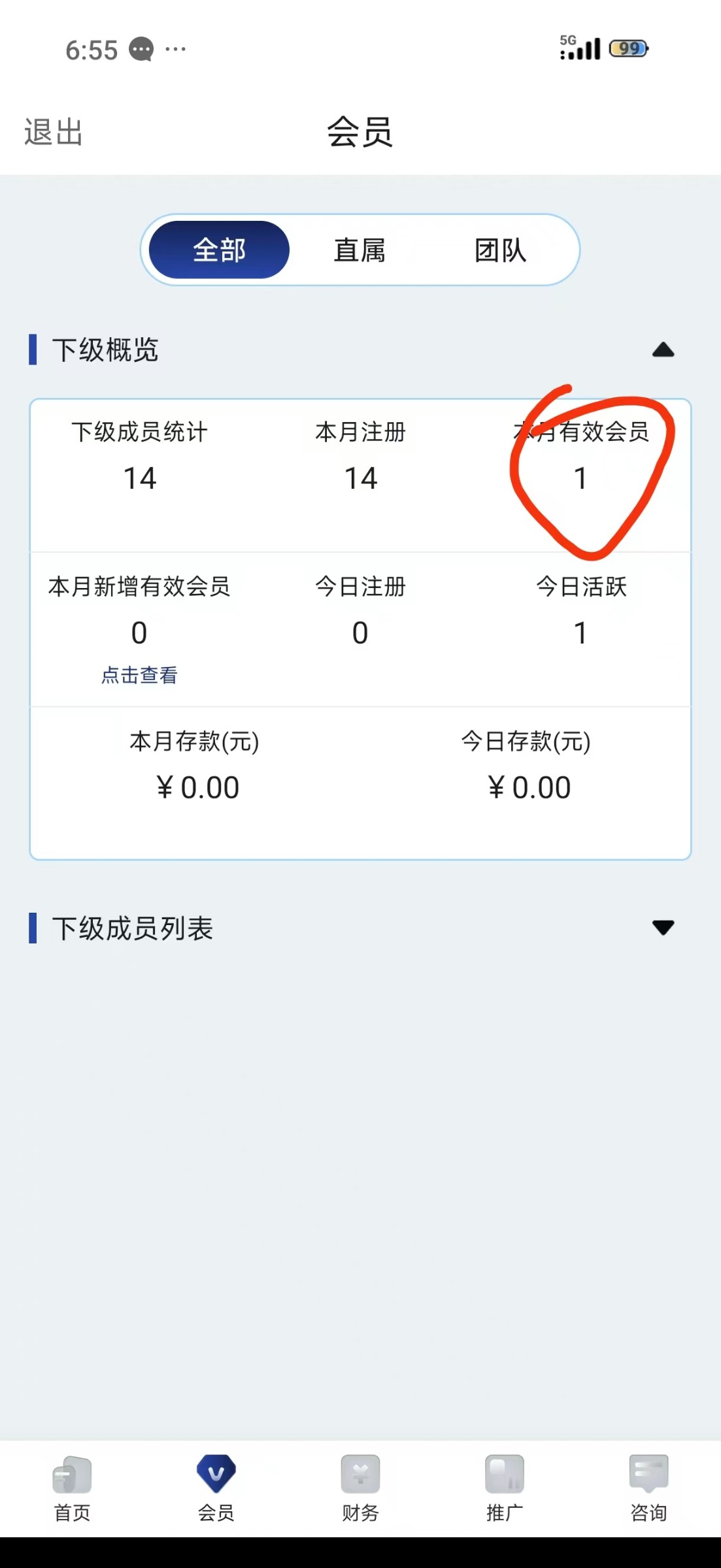Tap the chat bubble icon in status bar
The height and width of the screenshot is (1568, 721).
point(141,48)
